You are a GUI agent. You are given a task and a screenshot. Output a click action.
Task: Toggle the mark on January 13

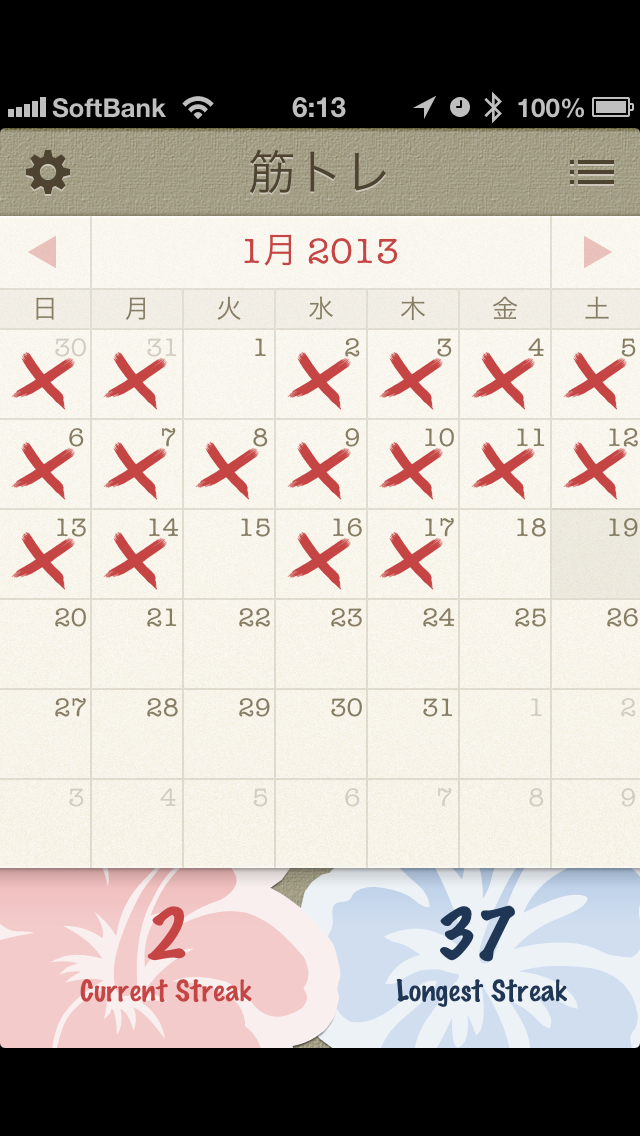pyautogui.click(x=45, y=555)
